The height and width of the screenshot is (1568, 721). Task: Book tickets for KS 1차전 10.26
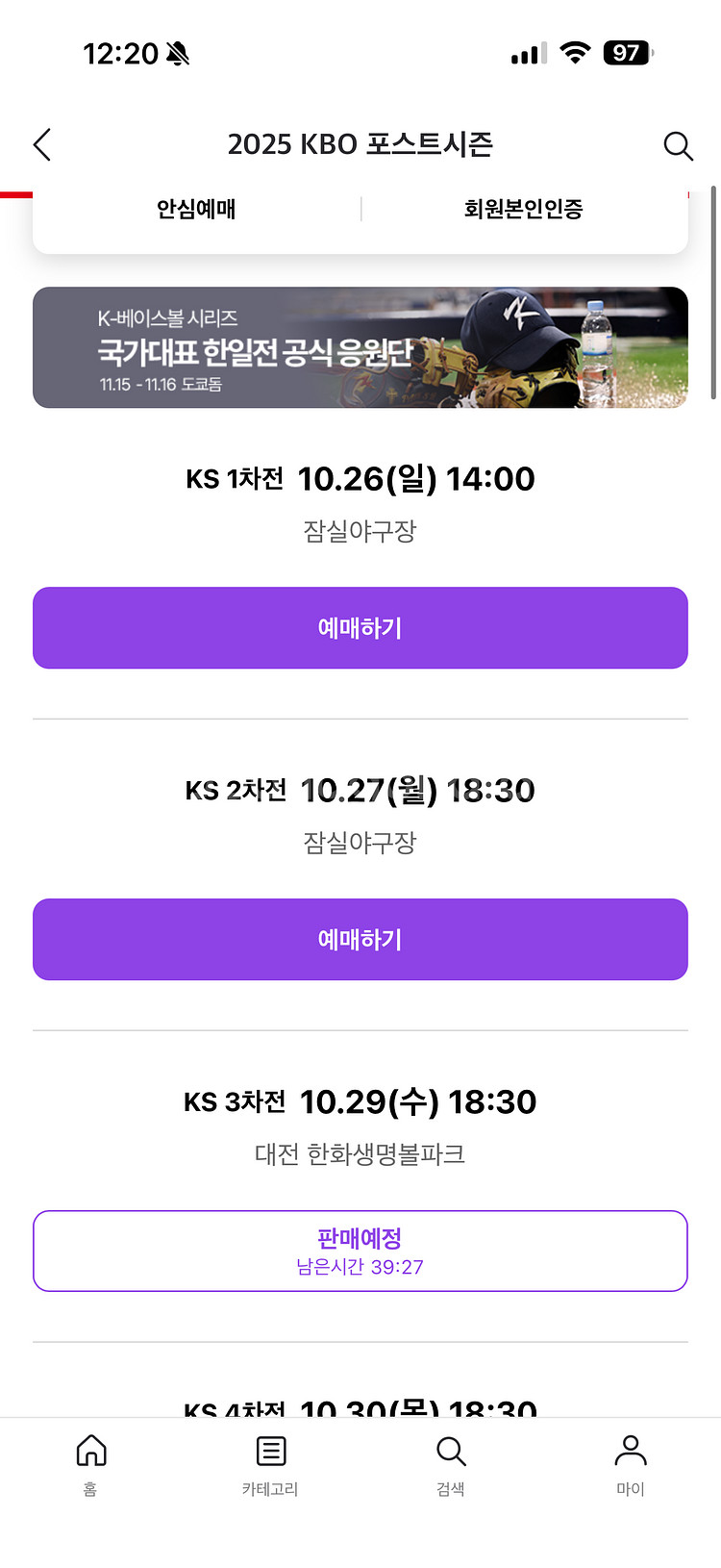(360, 628)
